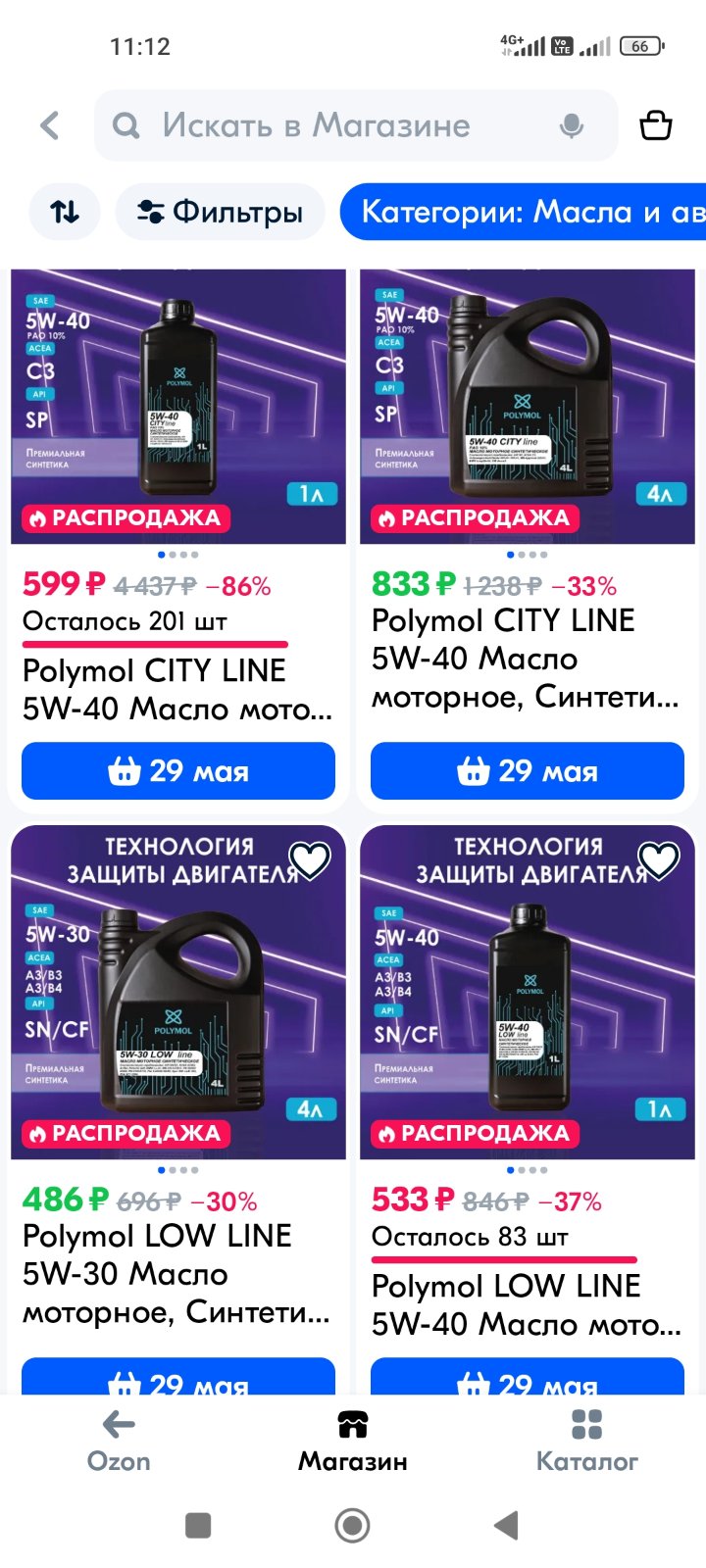706x1568 pixels.
Task: Return to the Ozon main tab
Action: (x=119, y=1441)
